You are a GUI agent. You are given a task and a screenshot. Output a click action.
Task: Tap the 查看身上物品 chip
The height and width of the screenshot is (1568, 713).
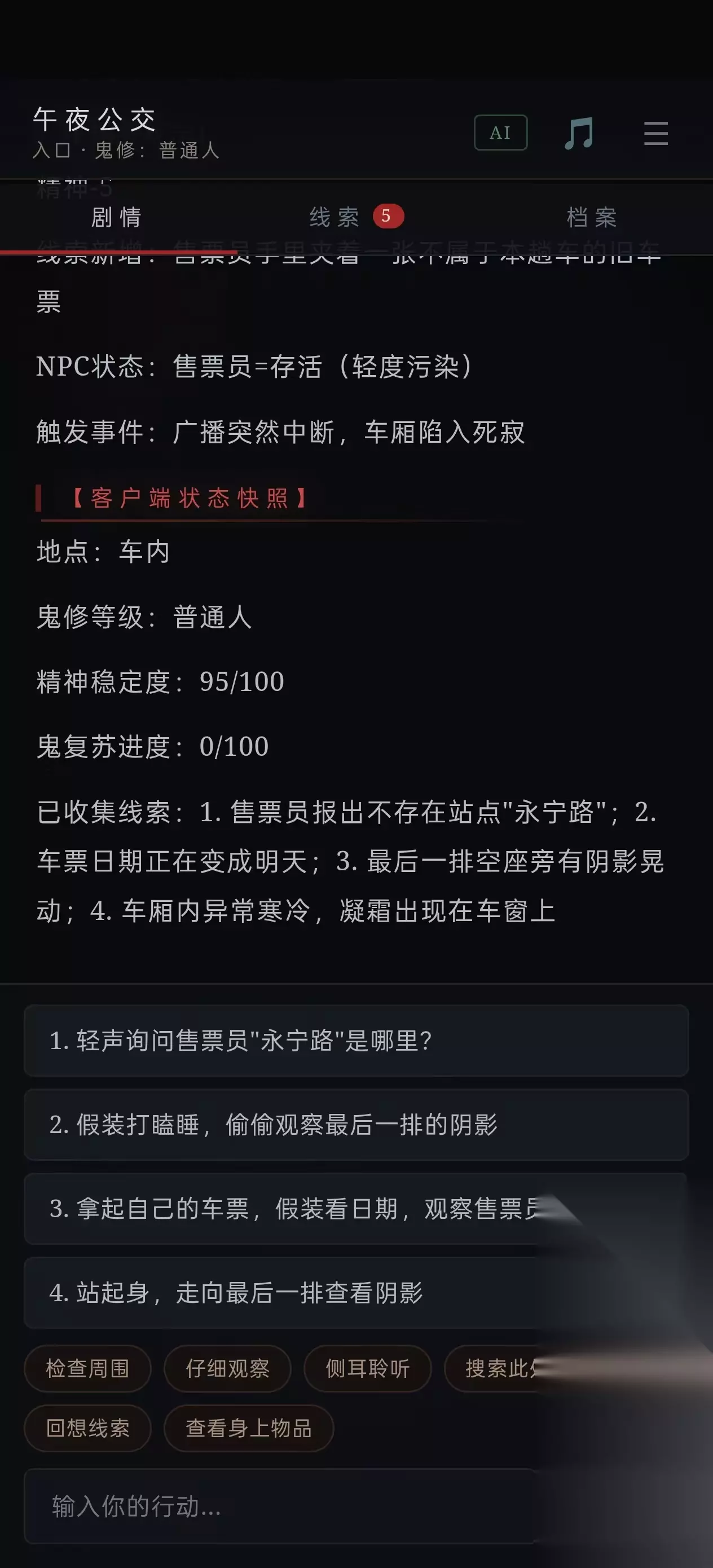click(248, 1428)
